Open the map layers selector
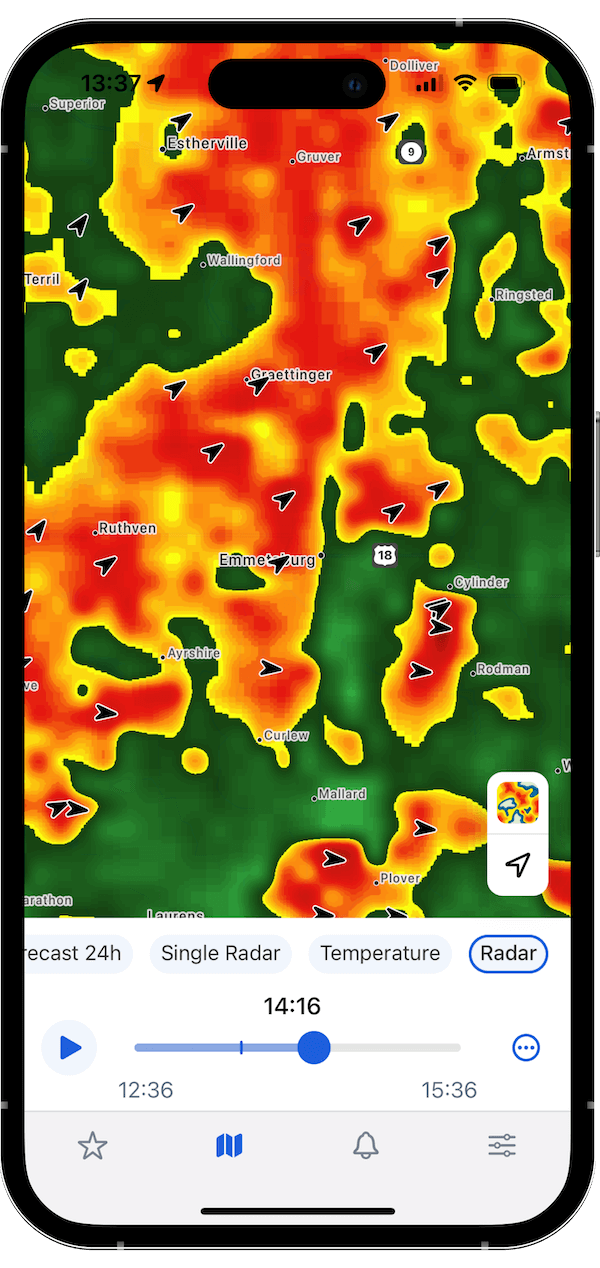The image size is (600, 1268). point(517,802)
